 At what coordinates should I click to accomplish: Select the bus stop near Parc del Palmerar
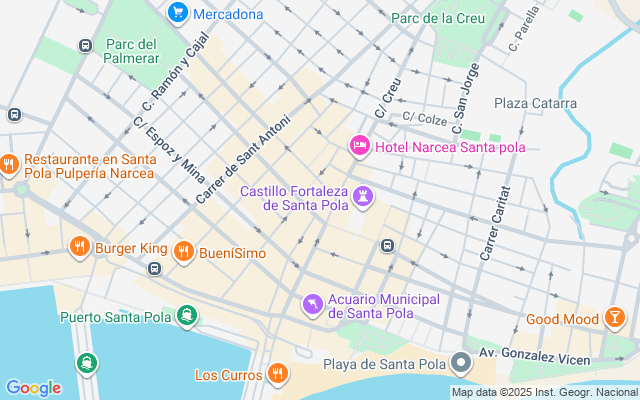pos(86,46)
